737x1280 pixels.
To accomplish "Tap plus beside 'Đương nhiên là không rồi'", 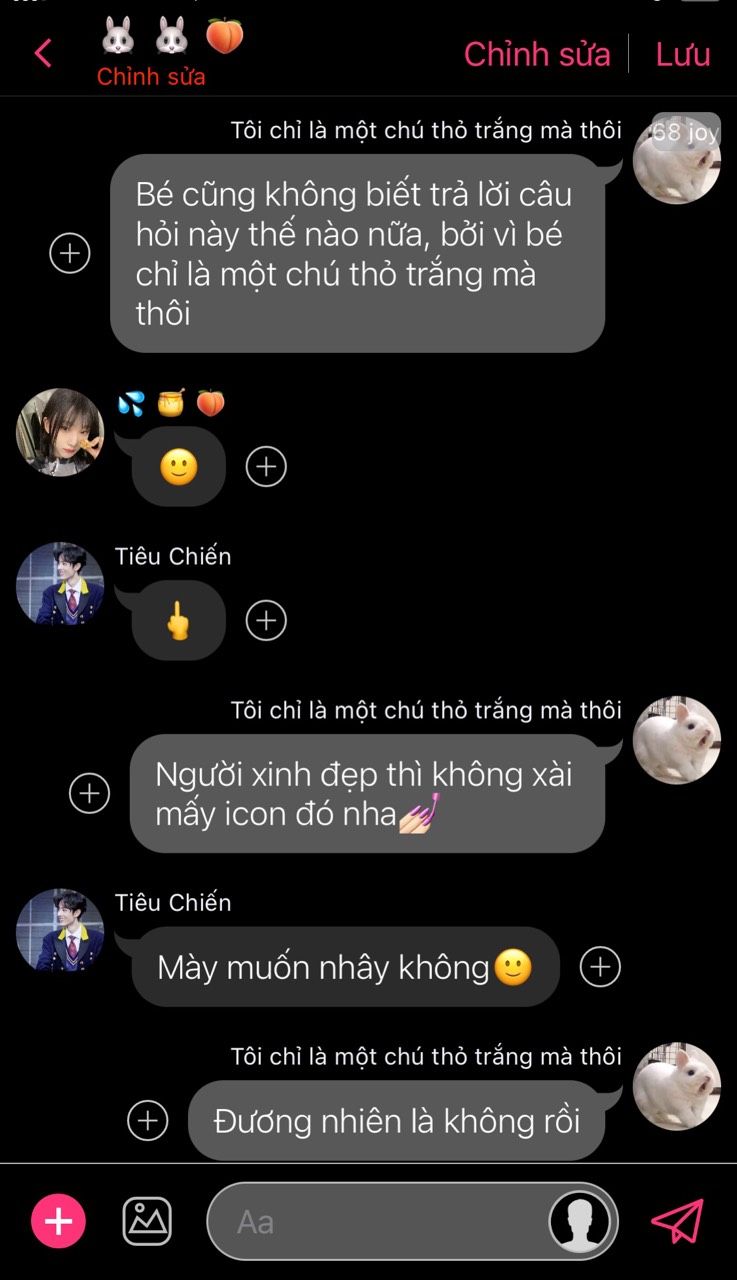I will [148, 1121].
